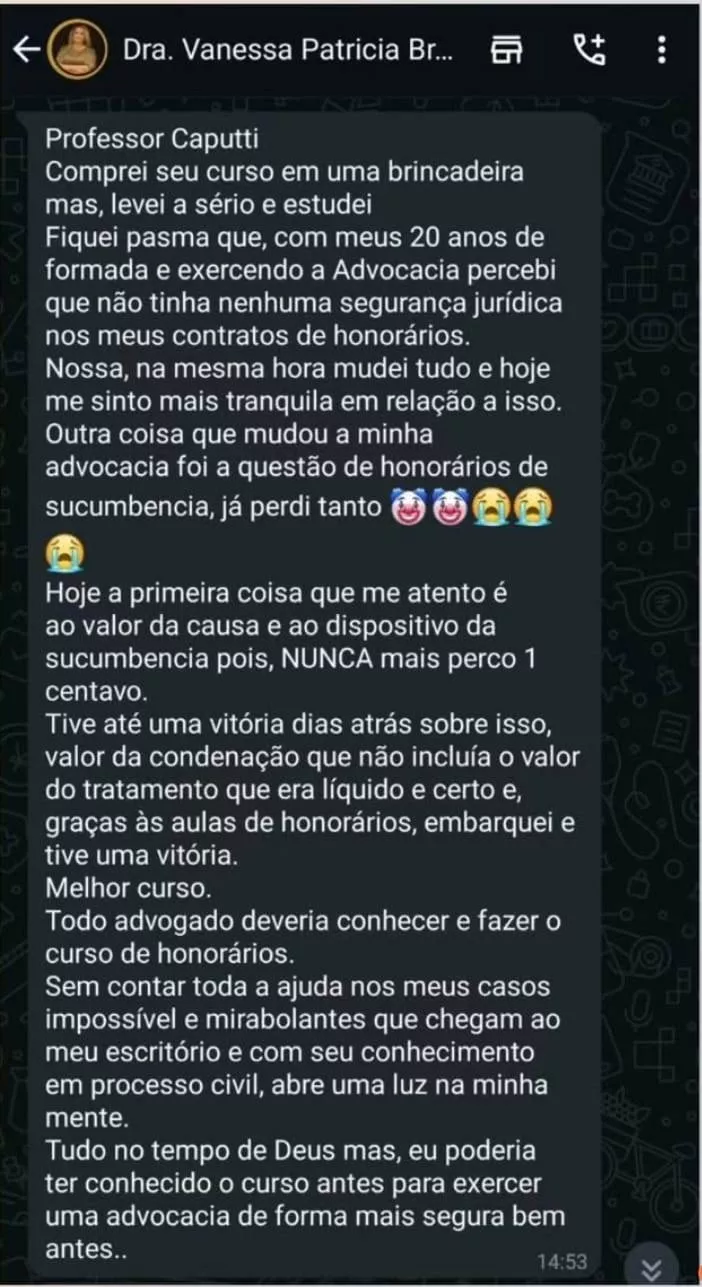The image size is (702, 1287).
Task: Open the business catalog storefront icon
Action: (x=507, y=49)
